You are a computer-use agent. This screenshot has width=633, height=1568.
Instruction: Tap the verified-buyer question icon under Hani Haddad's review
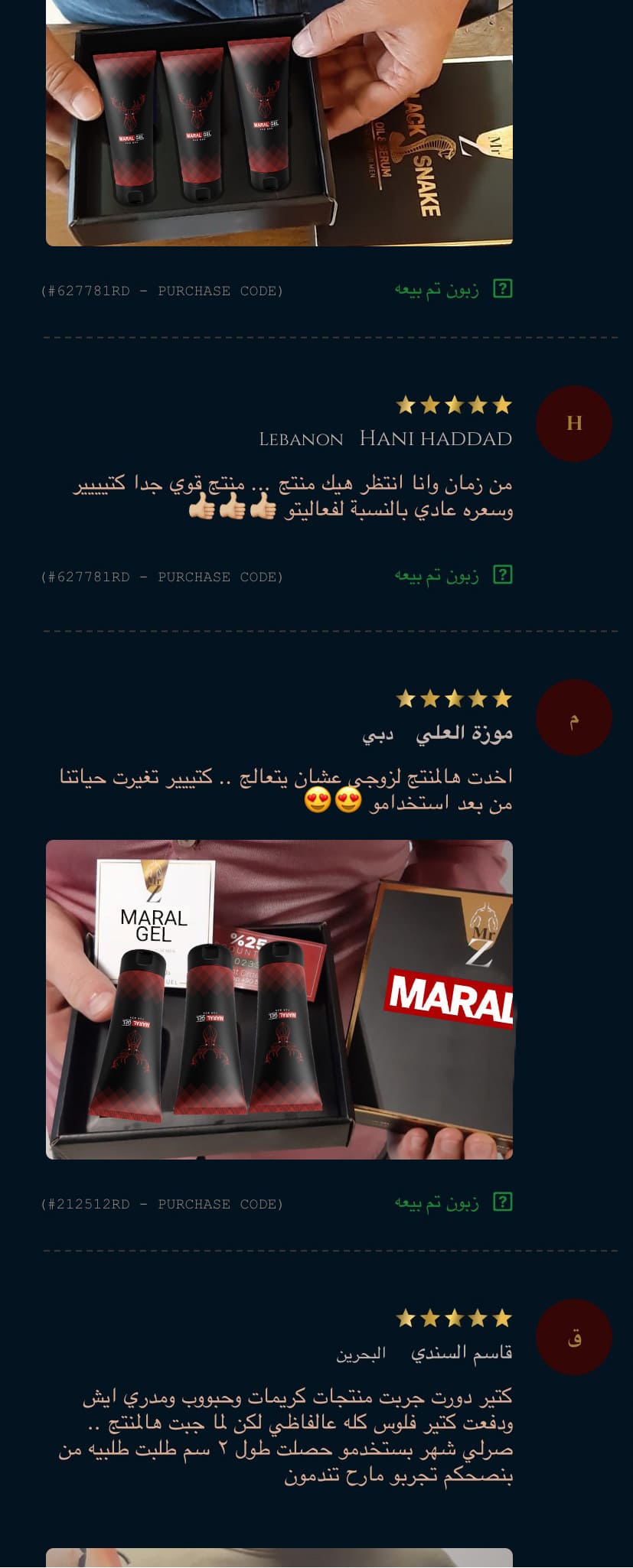pyautogui.click(x=502, y=575)
